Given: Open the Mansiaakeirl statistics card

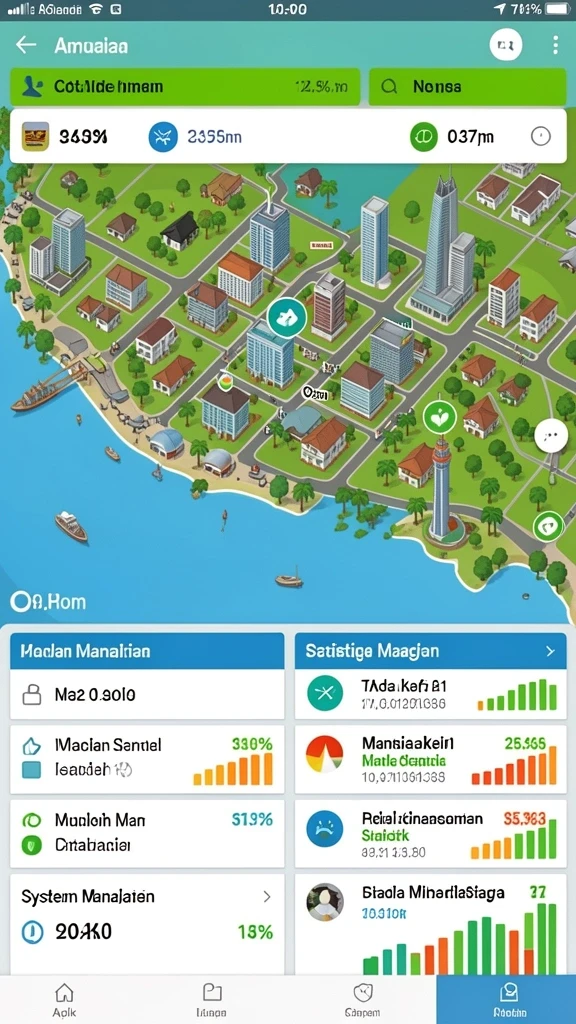Looking at the screenshot, I should click(x=430, y=760).
